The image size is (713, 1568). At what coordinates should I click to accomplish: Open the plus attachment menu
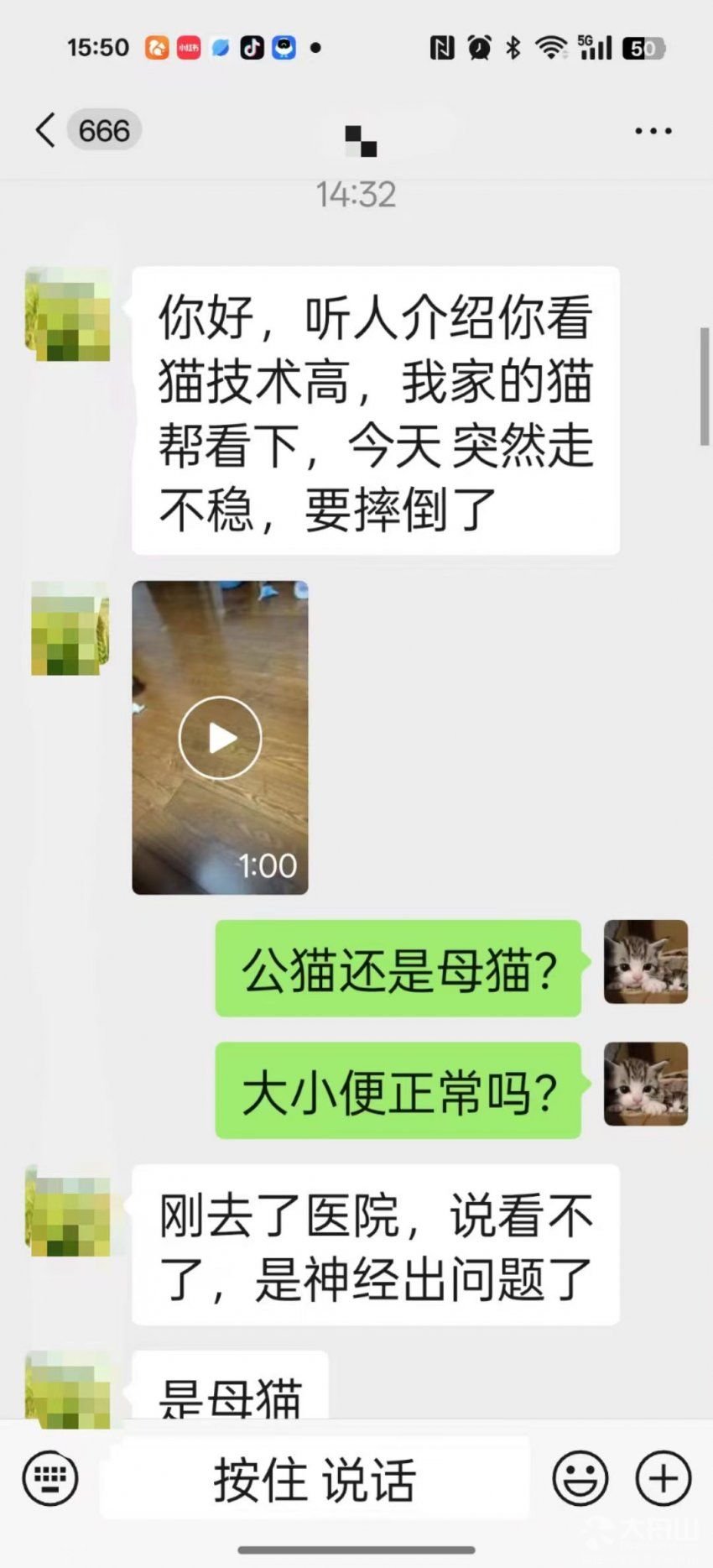point(663,1477)
